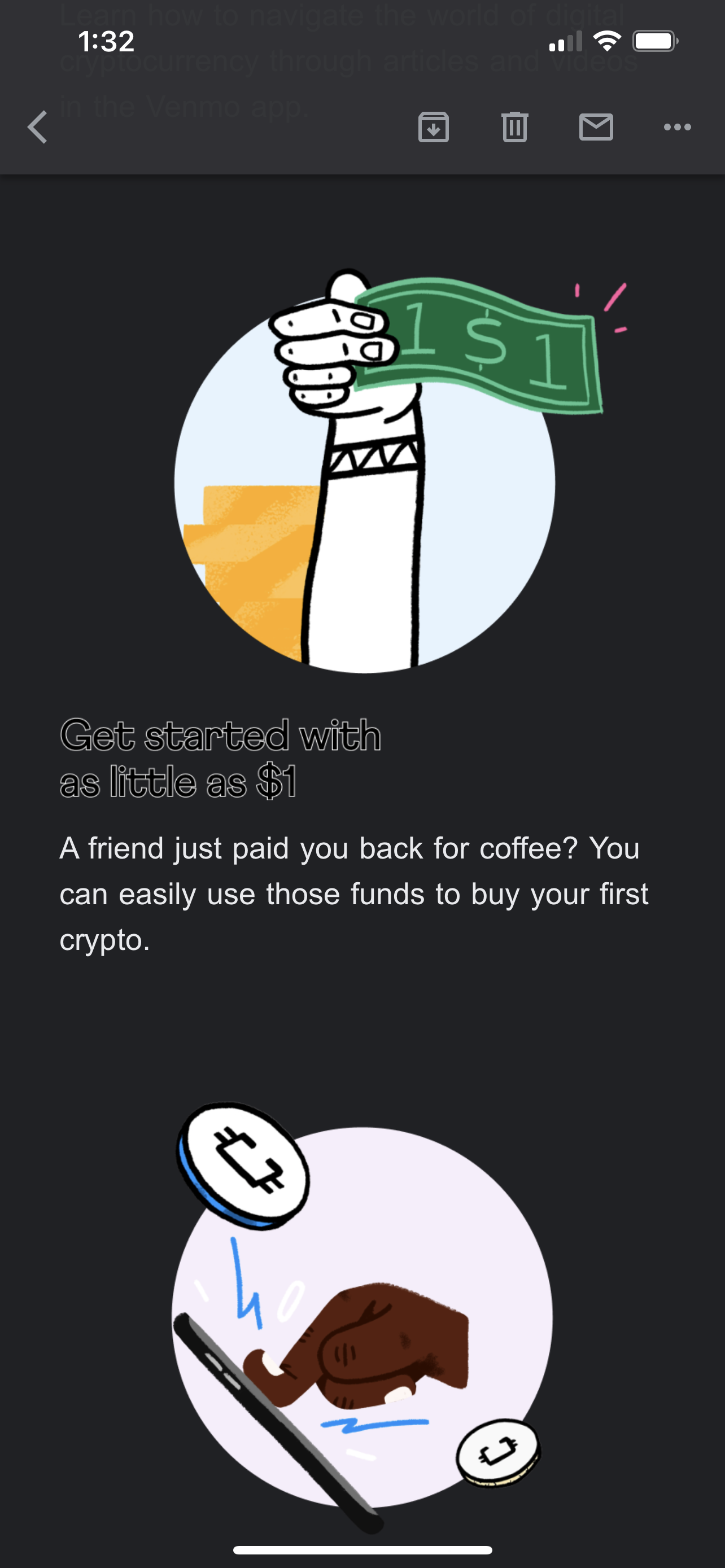Open the three-dot overflow menu
Viewport: 725px width, 1568px height.
(x=677, y=127)
